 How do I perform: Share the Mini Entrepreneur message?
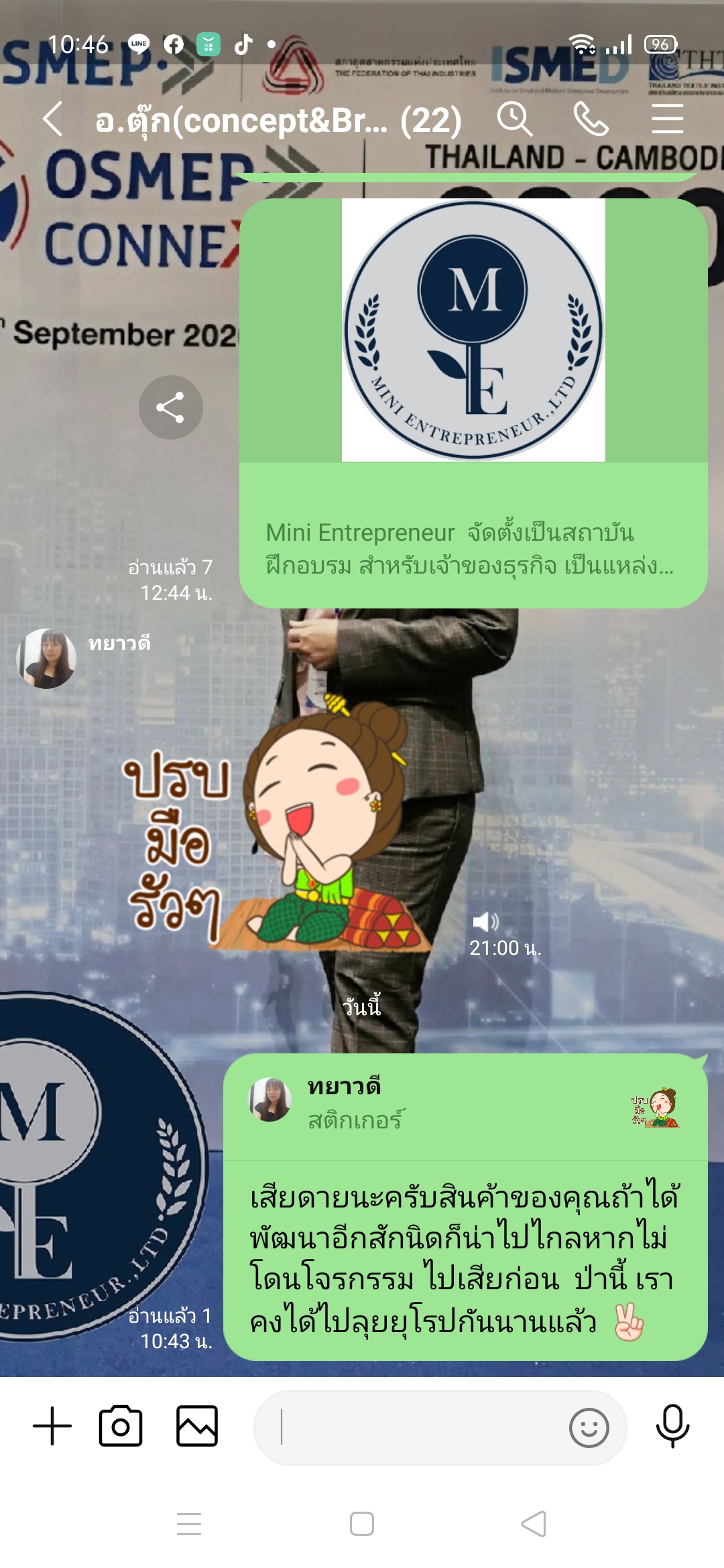click(x=170, y=407)
